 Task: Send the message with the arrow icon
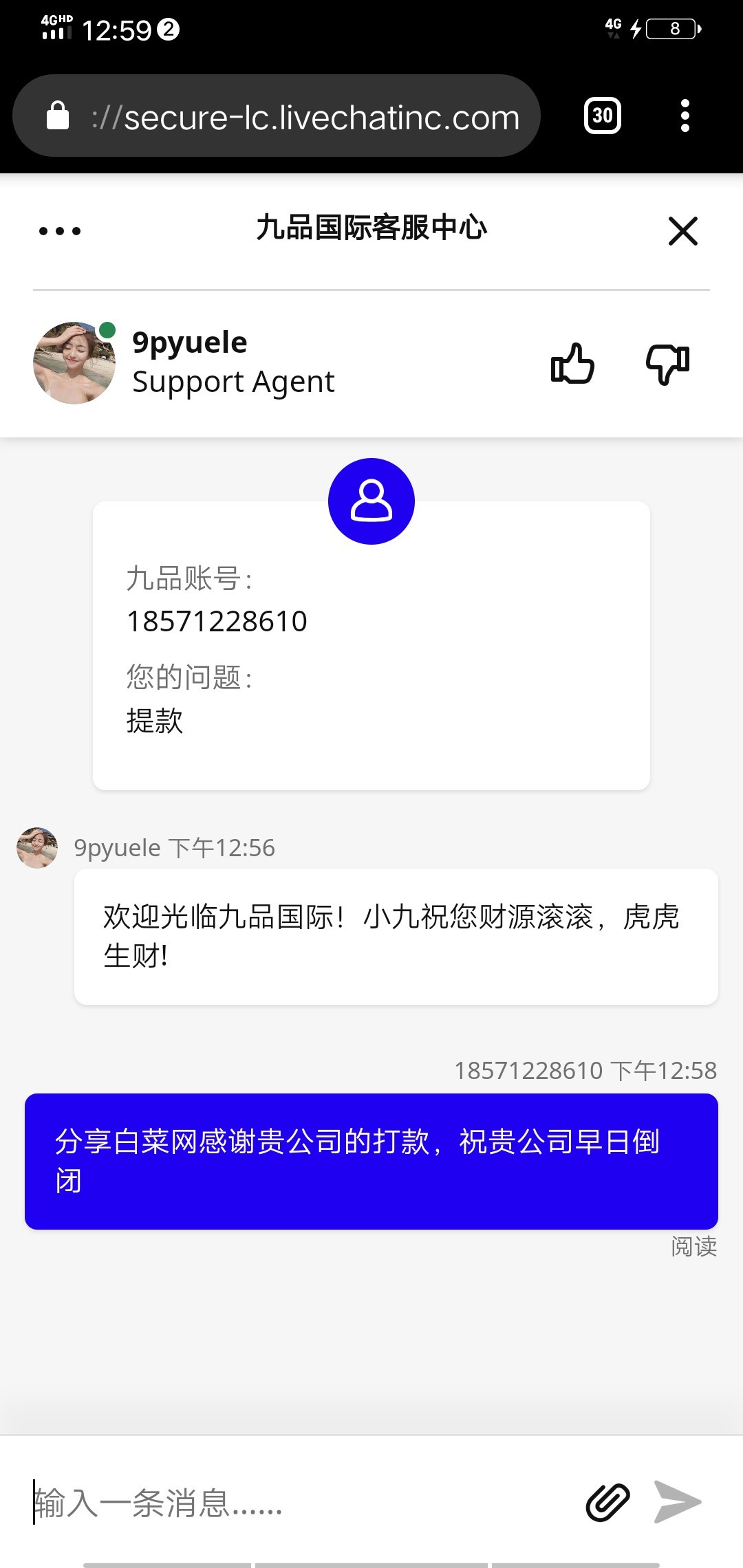pos(678,1502)
